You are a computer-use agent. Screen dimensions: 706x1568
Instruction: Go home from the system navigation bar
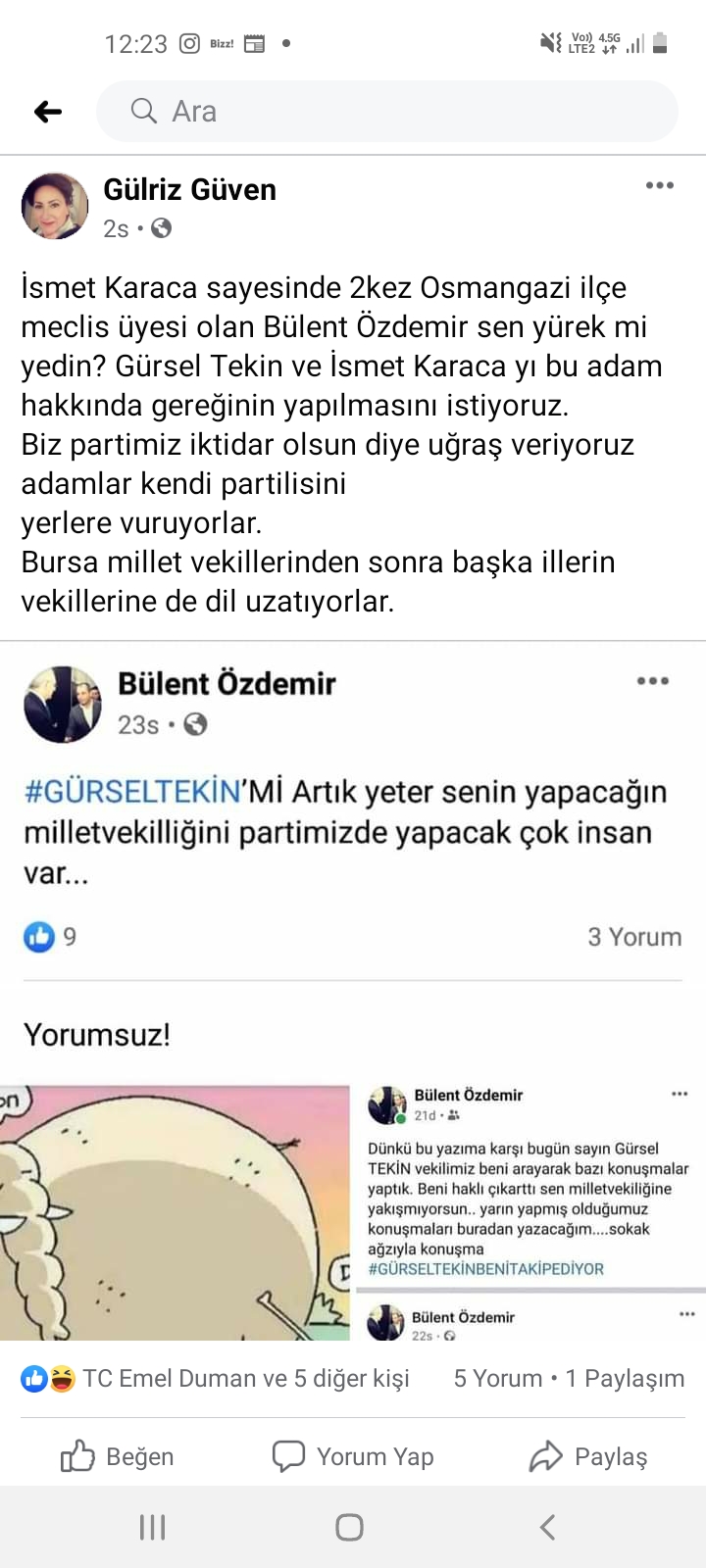[x=350, y=1527]
